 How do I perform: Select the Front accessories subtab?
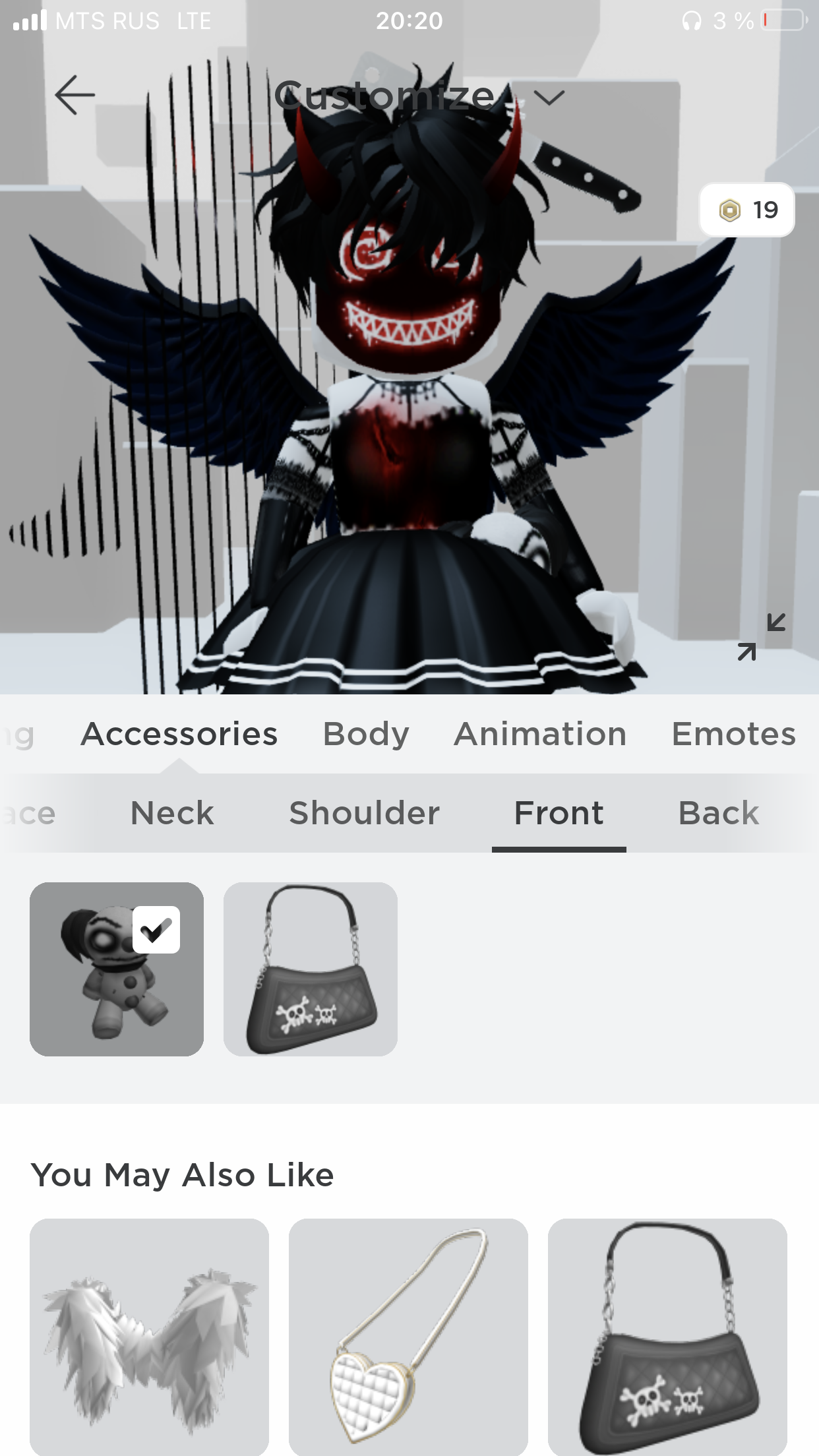click(559, 813)
